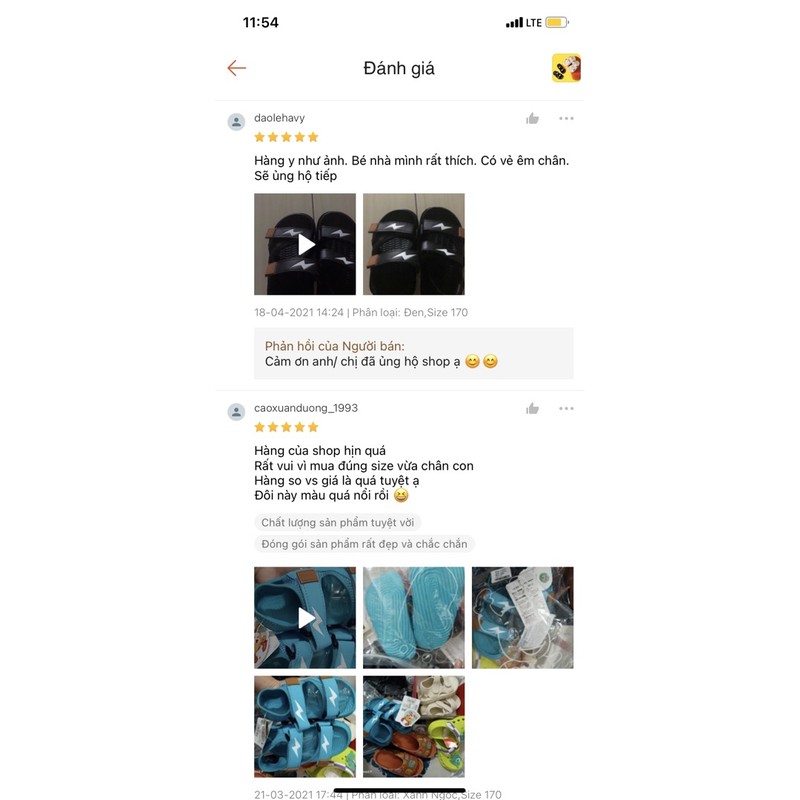
Task: Like daolehavy's review
Action: click(x=532, y=119)
